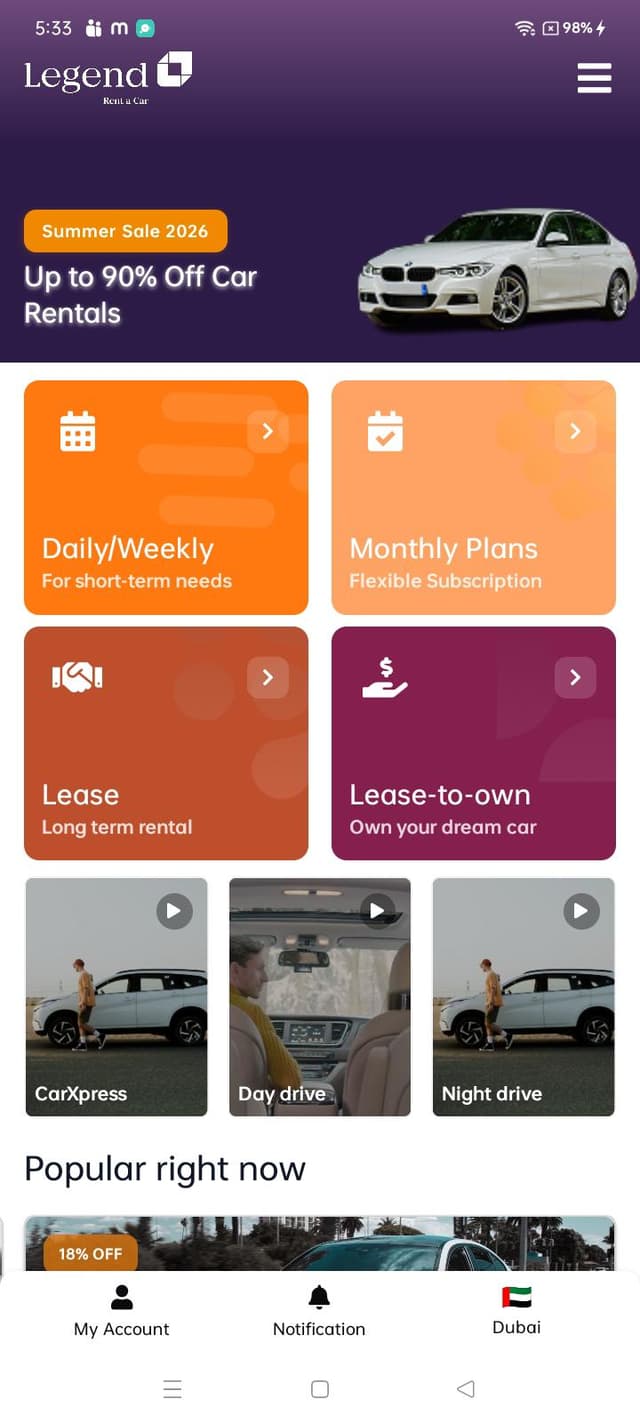
Task: Go back with the system back button
Action: tap(465, 1389)
